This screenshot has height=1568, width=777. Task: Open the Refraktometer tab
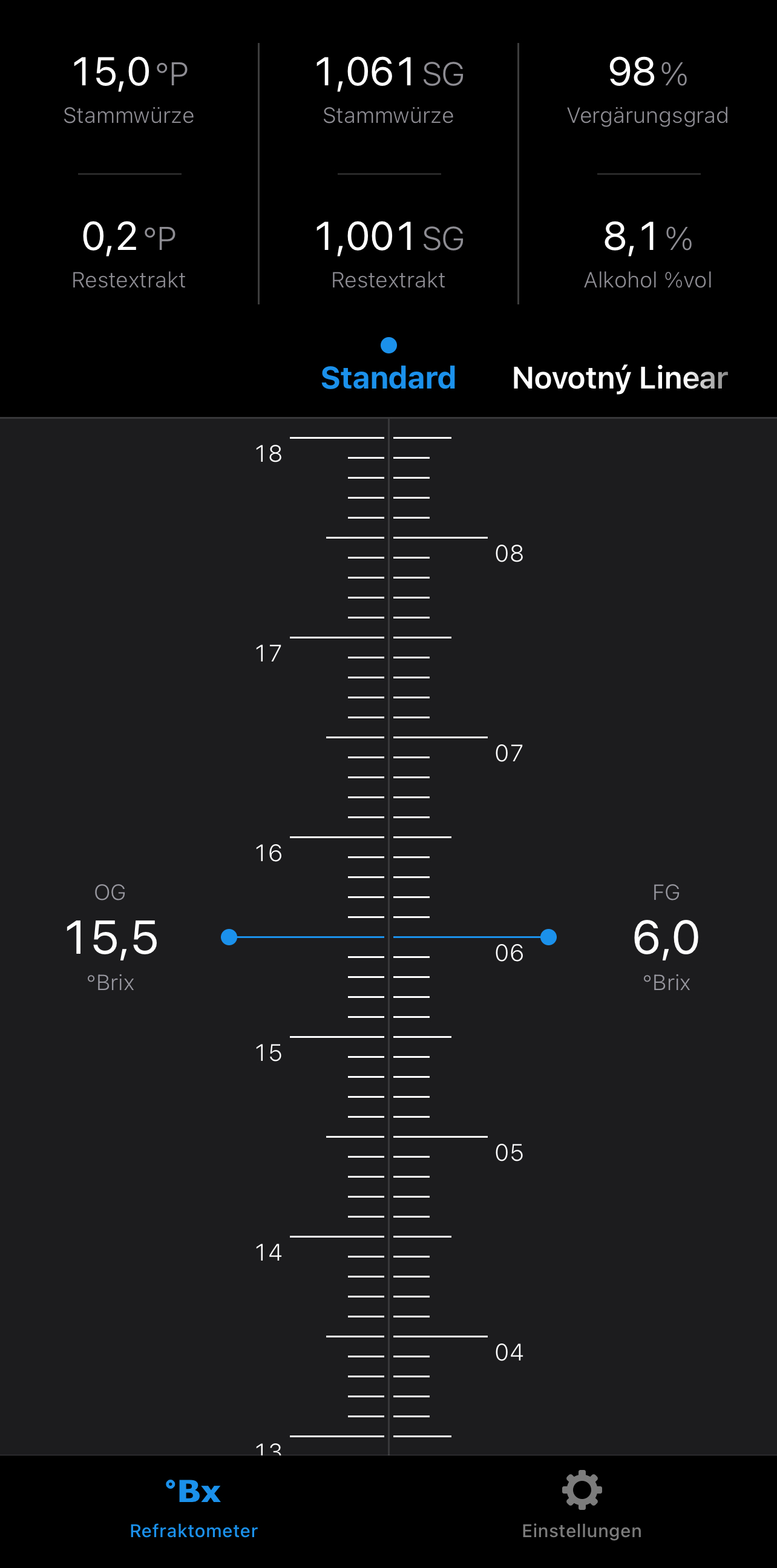194,1507
